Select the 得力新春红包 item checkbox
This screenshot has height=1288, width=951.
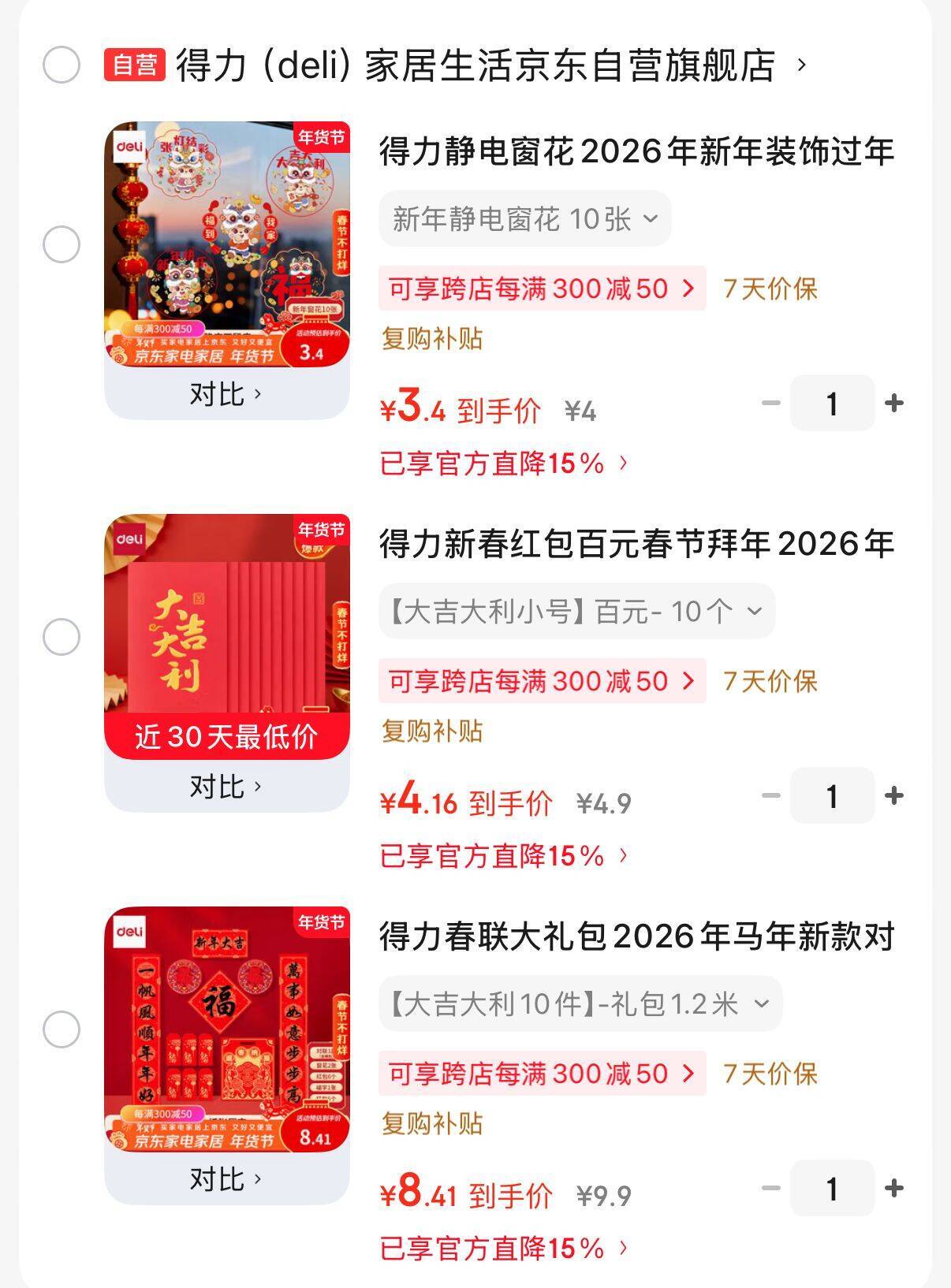(x=62, y=637)
